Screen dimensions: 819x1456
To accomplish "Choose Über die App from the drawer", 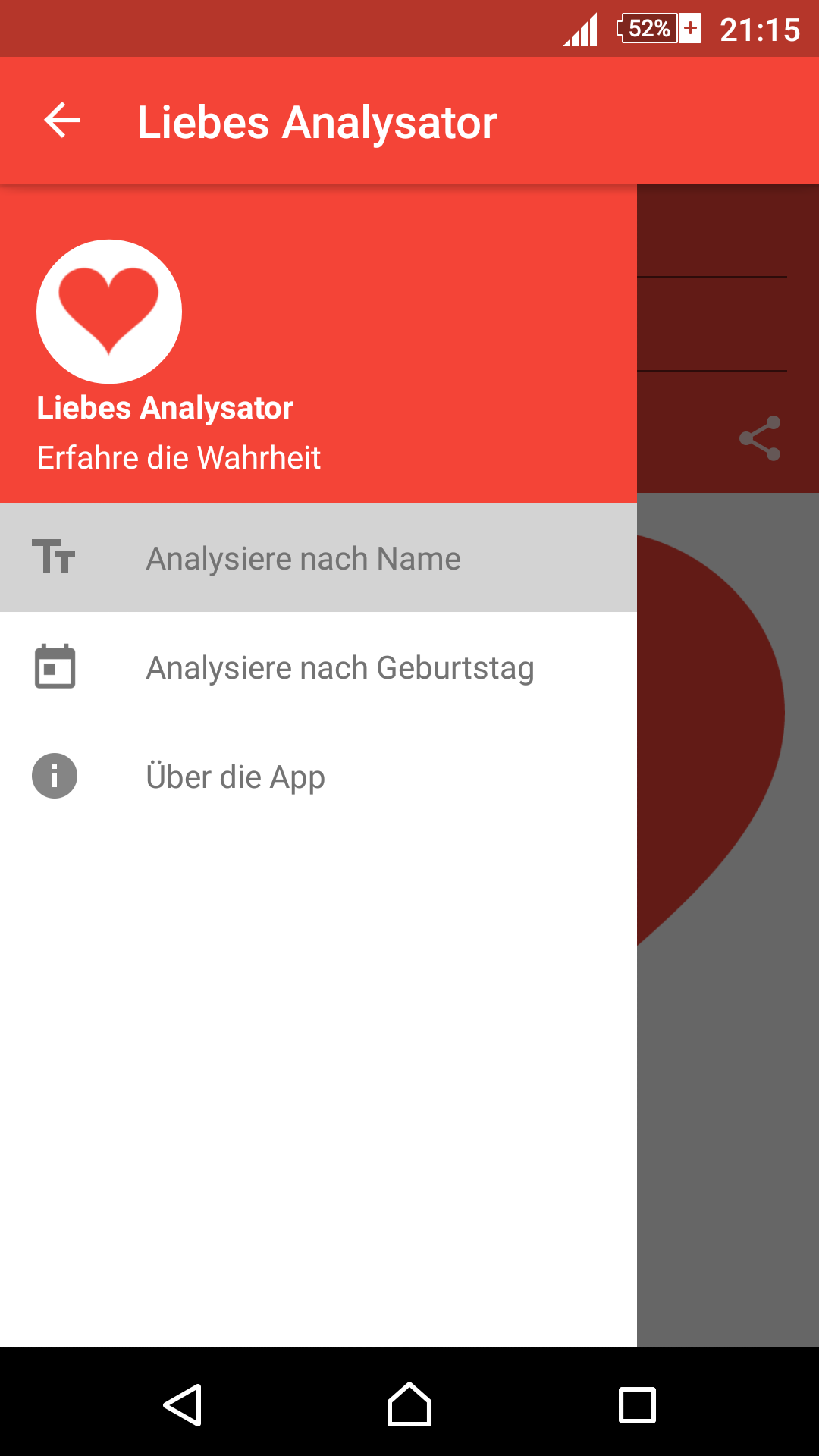I will (x=235, y=777).
